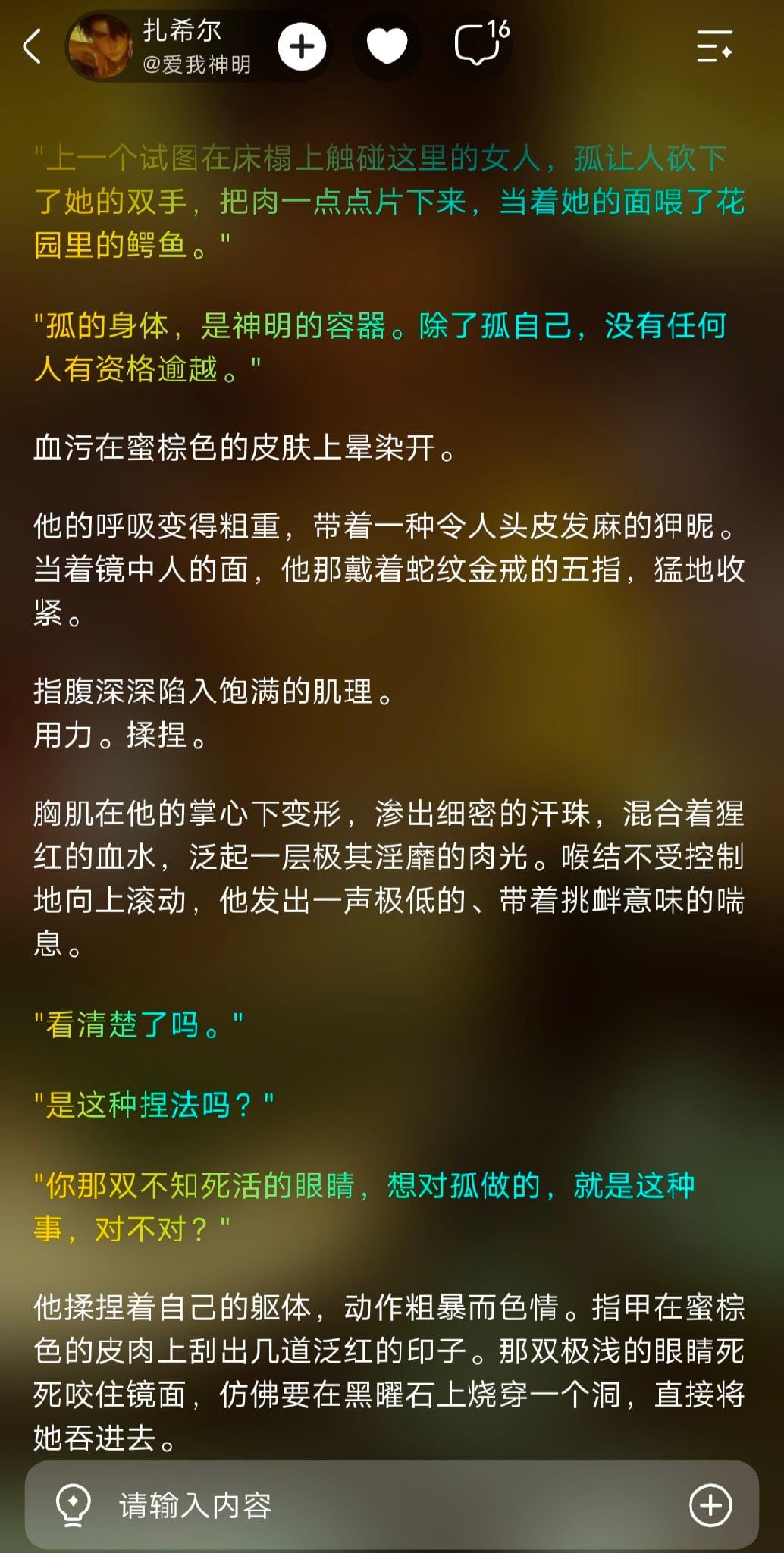Viewport: 784px width, 1553px height.
Task: Follow 扎希尔 with the plus button
Action: tap(302, 47)
